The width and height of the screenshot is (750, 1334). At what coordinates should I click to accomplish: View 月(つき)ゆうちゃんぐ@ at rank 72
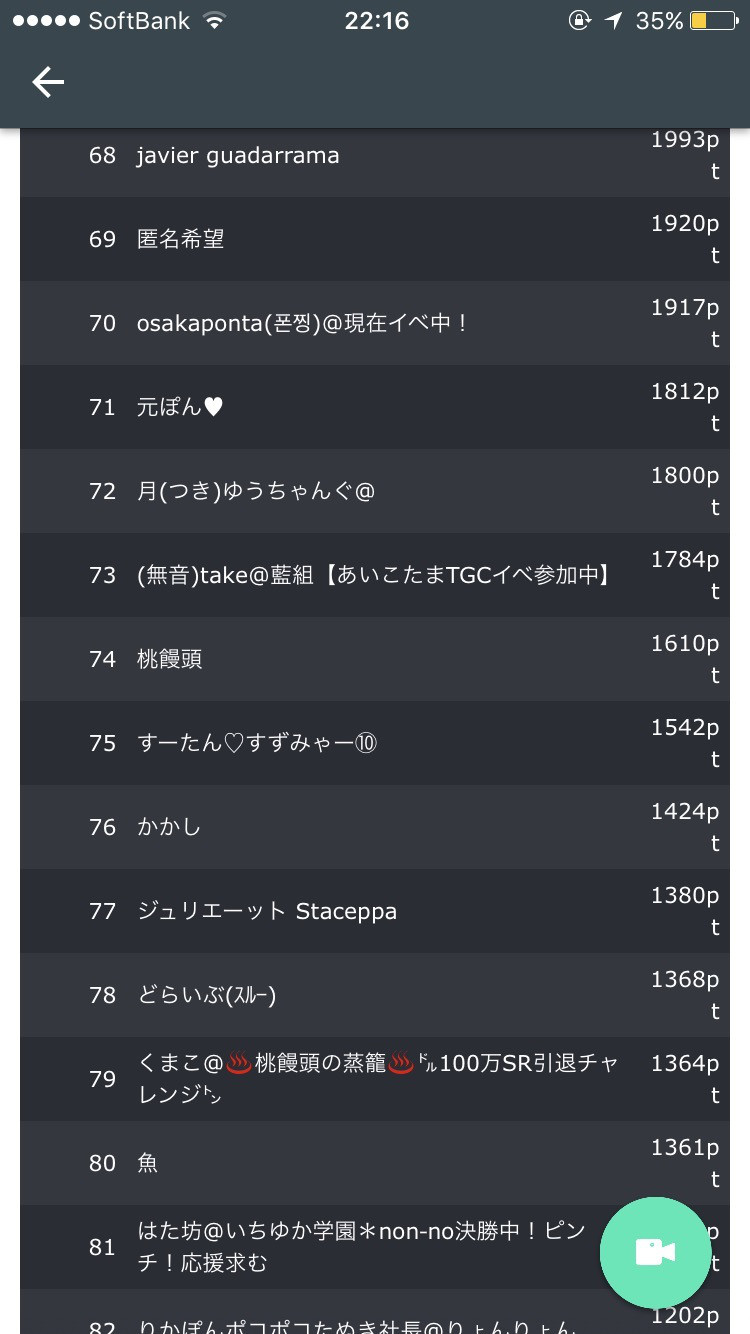point(375,491)
